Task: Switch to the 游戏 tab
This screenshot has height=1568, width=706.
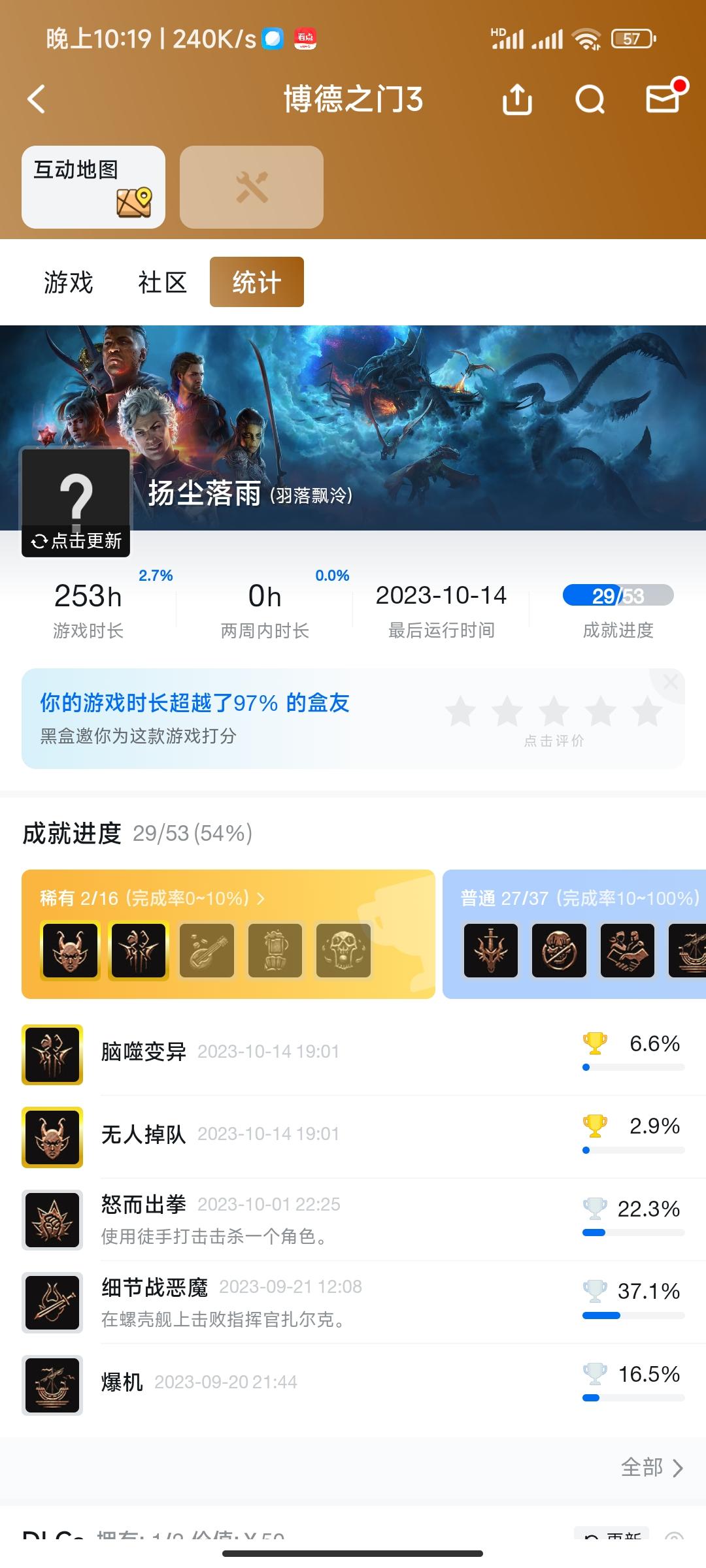Action: pyautogui.click(x=68, y=282)
